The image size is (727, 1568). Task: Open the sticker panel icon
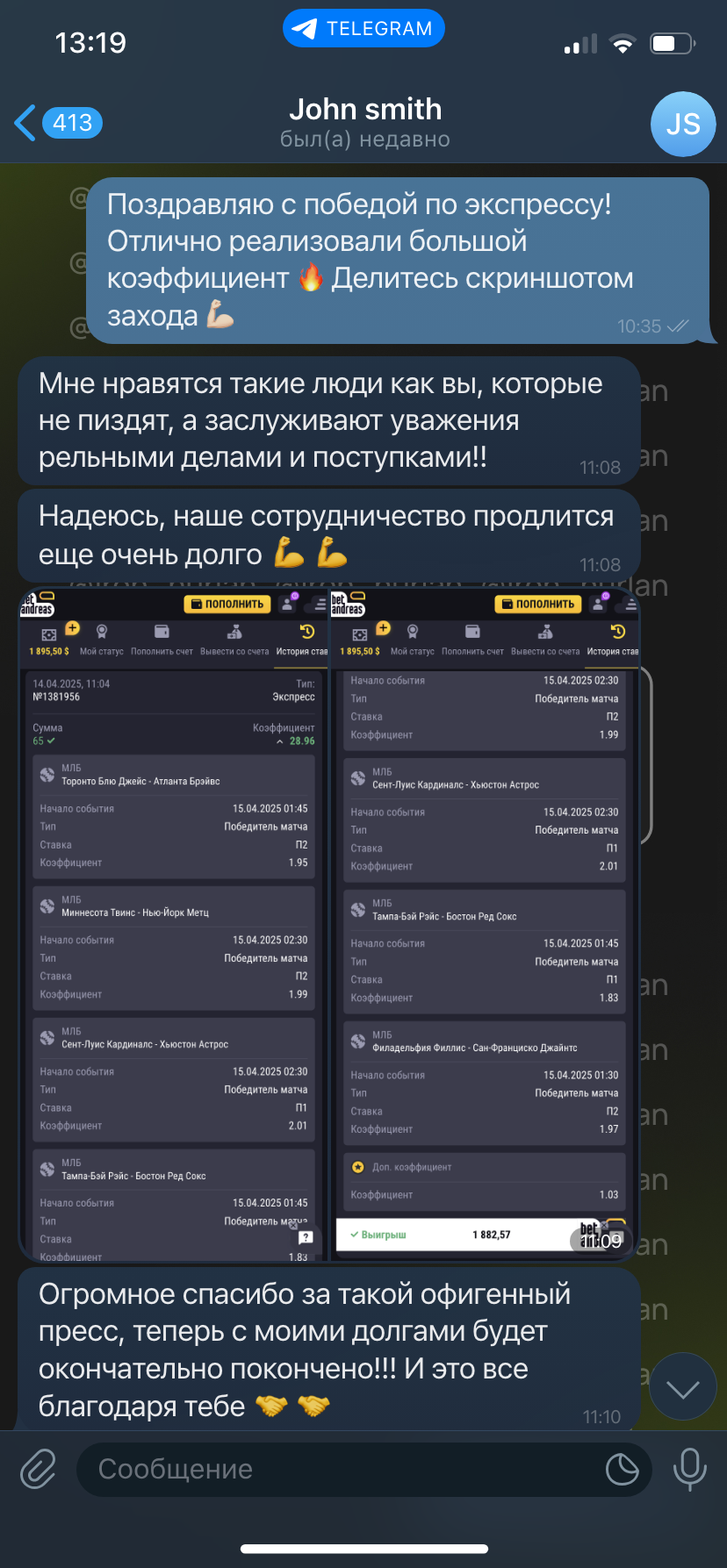(622, 1469)
